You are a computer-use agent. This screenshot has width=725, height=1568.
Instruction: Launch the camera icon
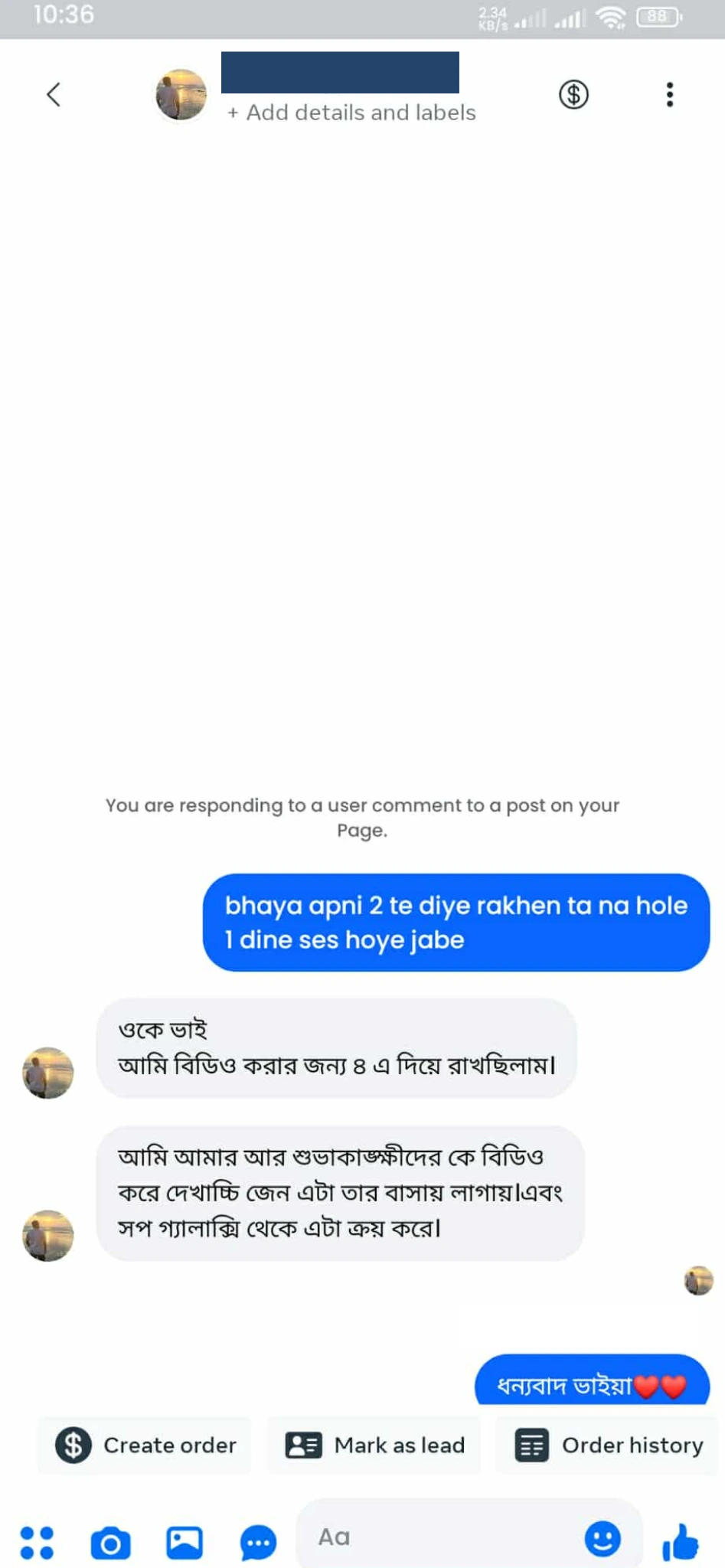click(x=111, y=1543)
